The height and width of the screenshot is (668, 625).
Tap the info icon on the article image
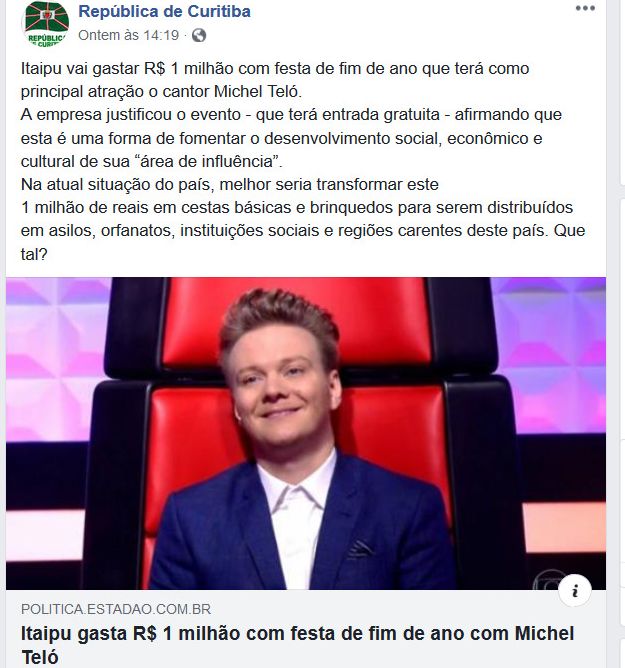coord(574,591)
